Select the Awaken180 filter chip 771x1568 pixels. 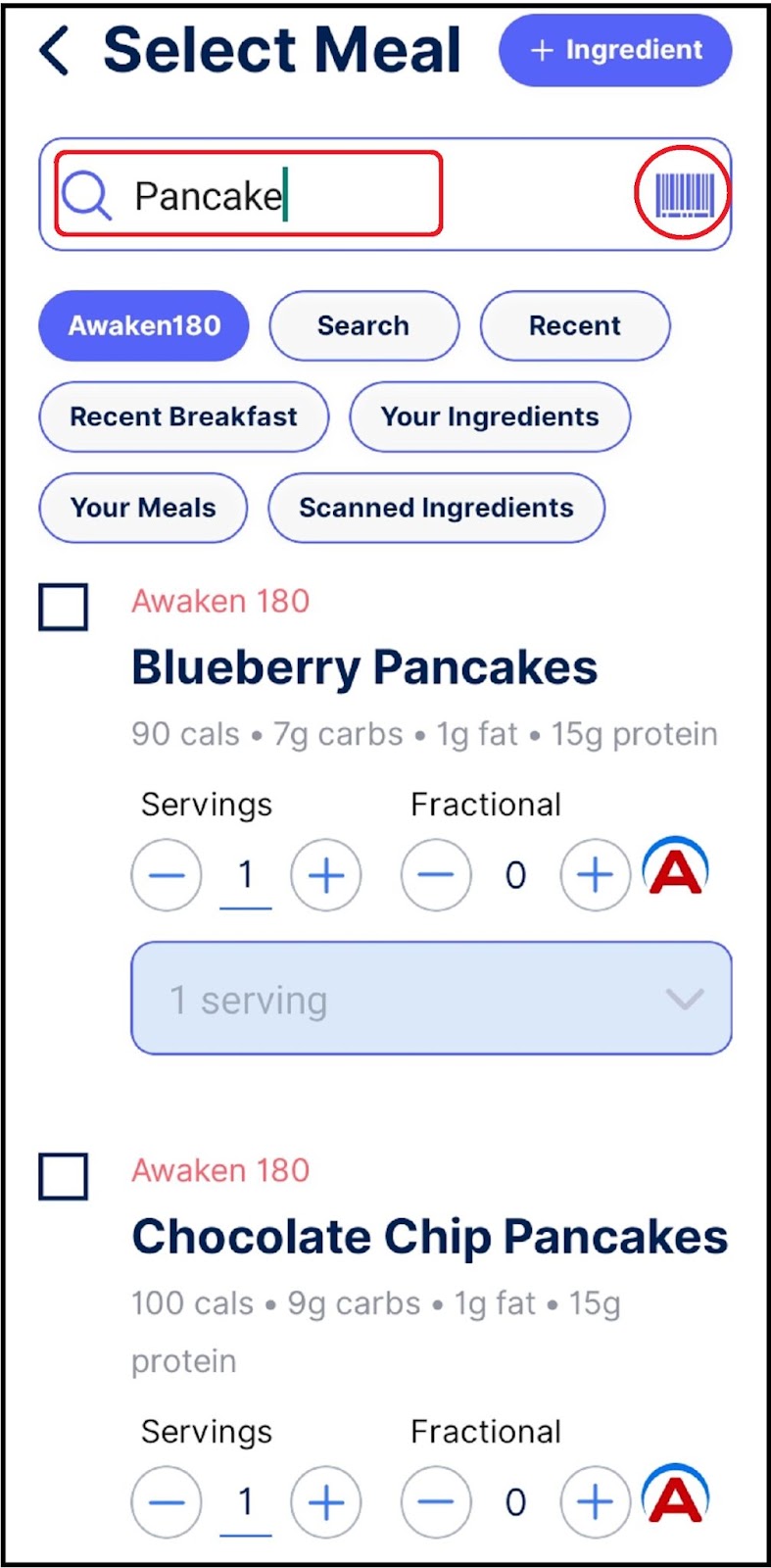(144, 325)
